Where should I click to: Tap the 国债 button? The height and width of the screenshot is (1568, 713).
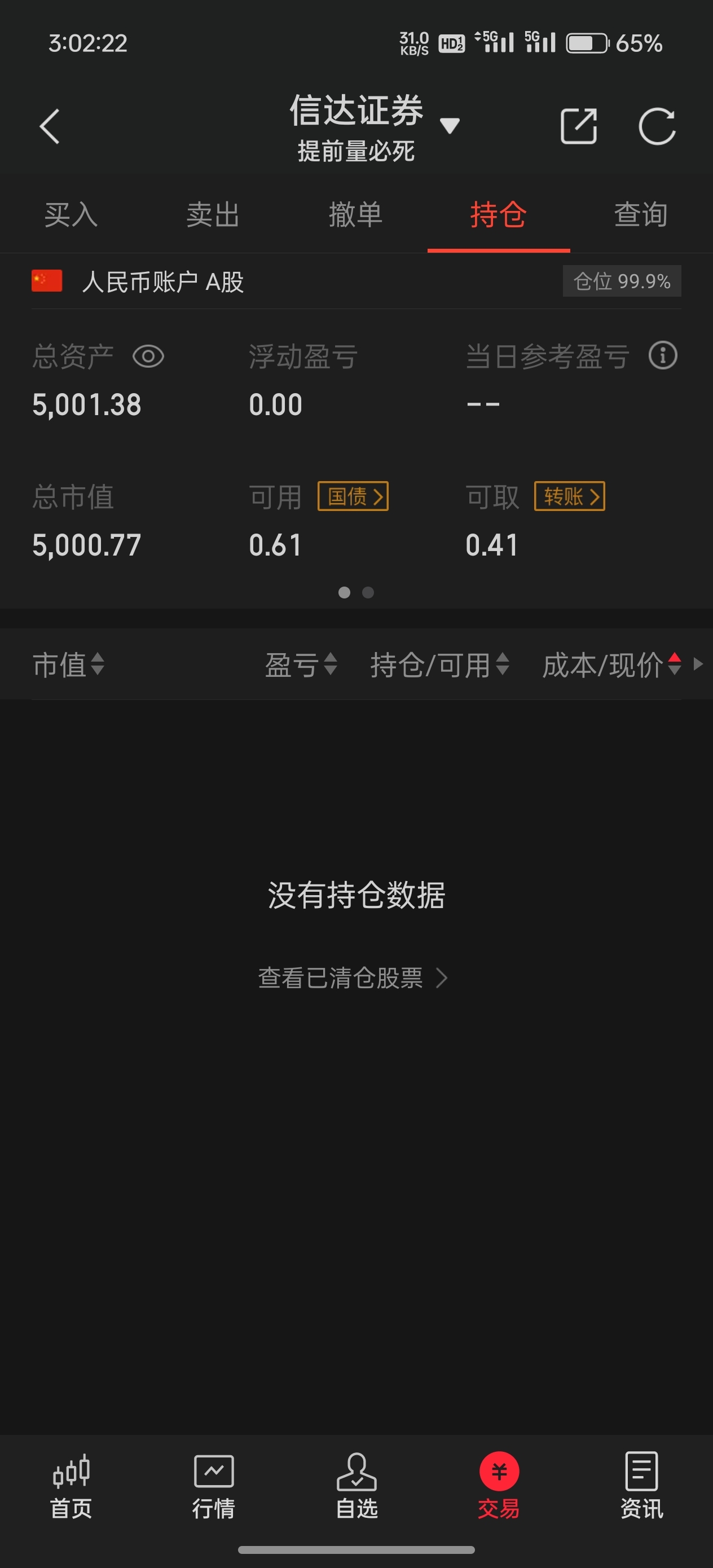click(353, 497)
